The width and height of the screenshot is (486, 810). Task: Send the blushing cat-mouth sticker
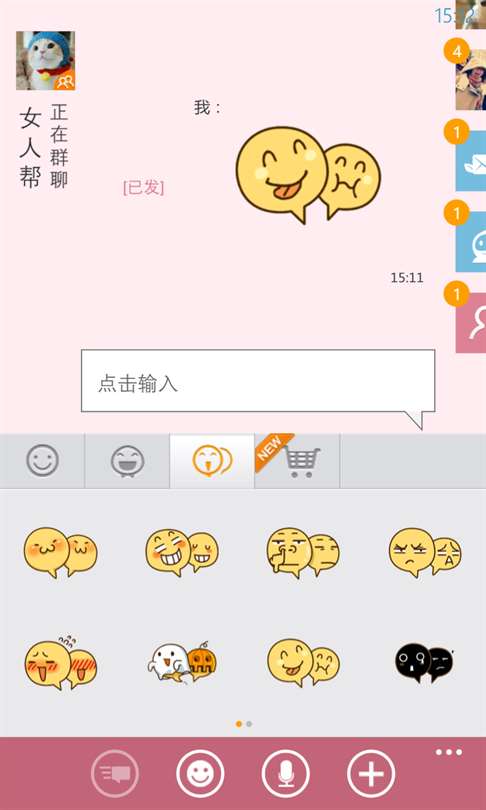coord(60,552)
